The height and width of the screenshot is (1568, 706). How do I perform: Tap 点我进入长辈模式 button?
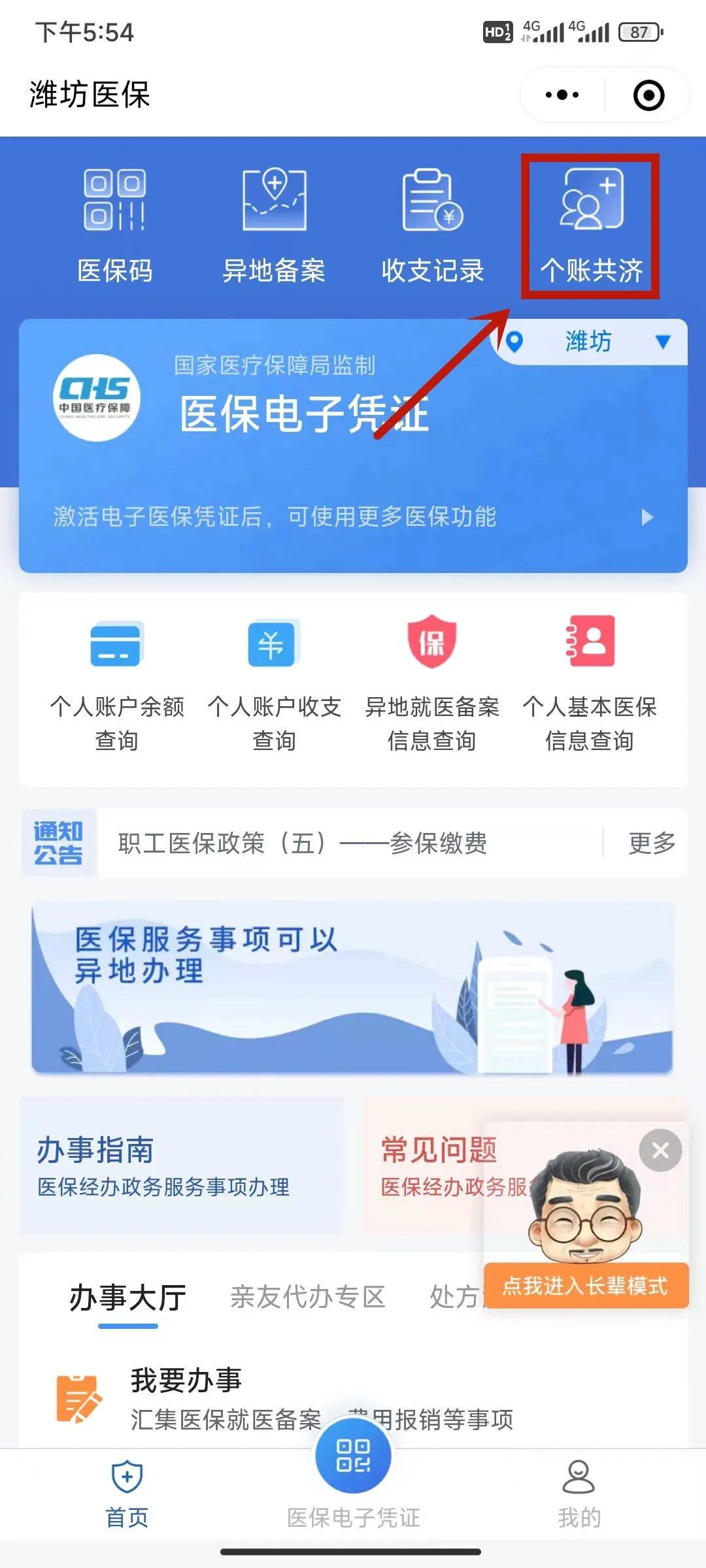click(585, 1286)
